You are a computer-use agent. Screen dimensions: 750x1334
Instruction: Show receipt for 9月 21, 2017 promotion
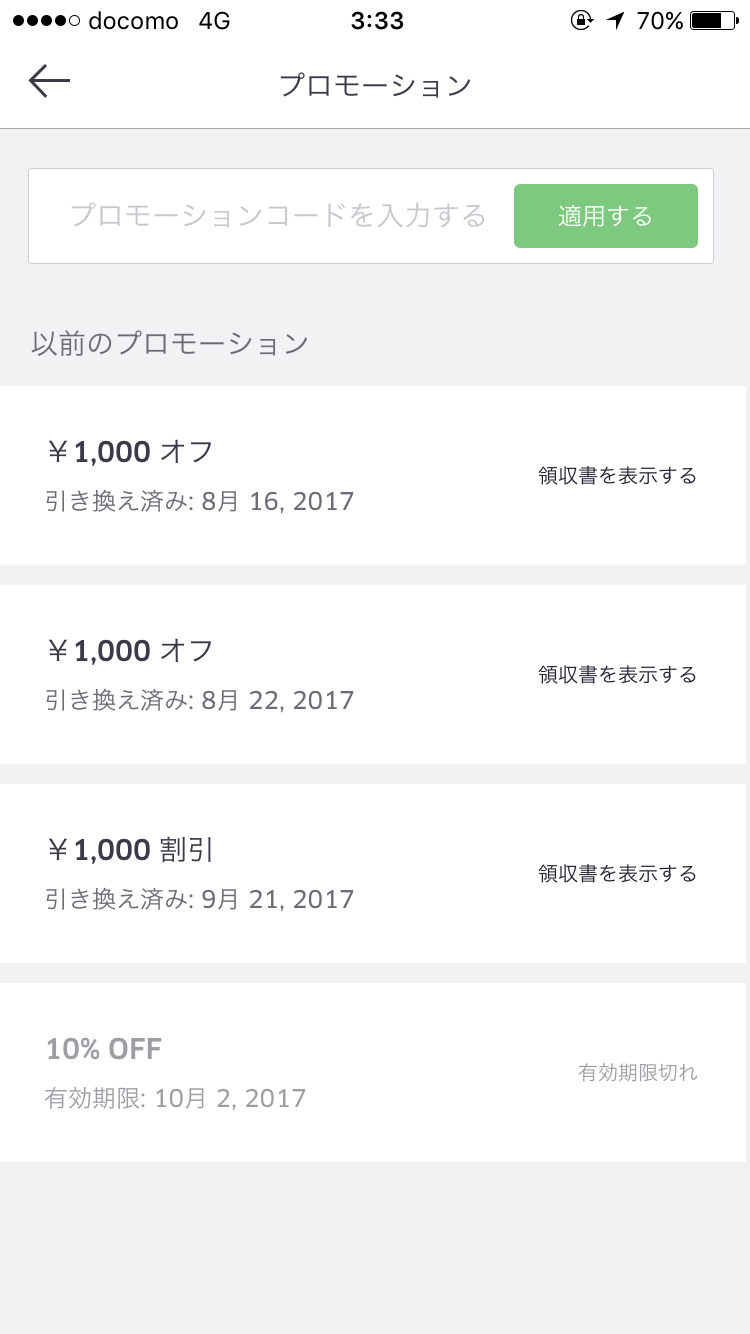617,873
